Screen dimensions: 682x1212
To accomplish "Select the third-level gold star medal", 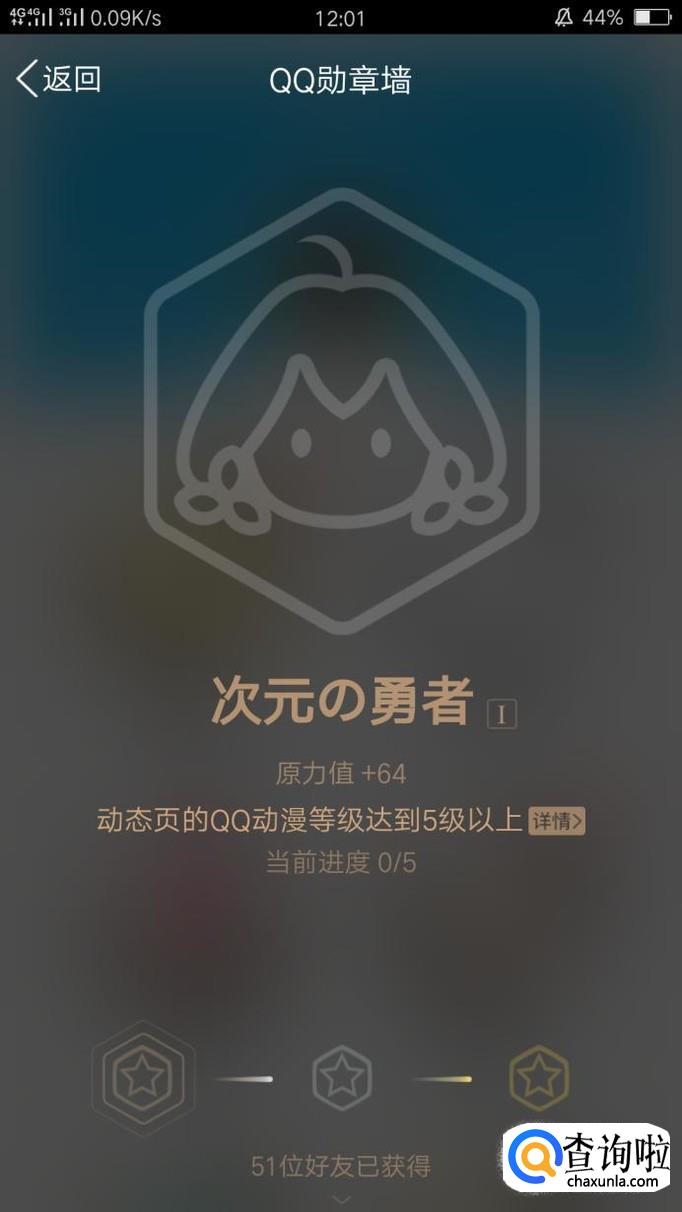I will click(x=539, y=1078).
